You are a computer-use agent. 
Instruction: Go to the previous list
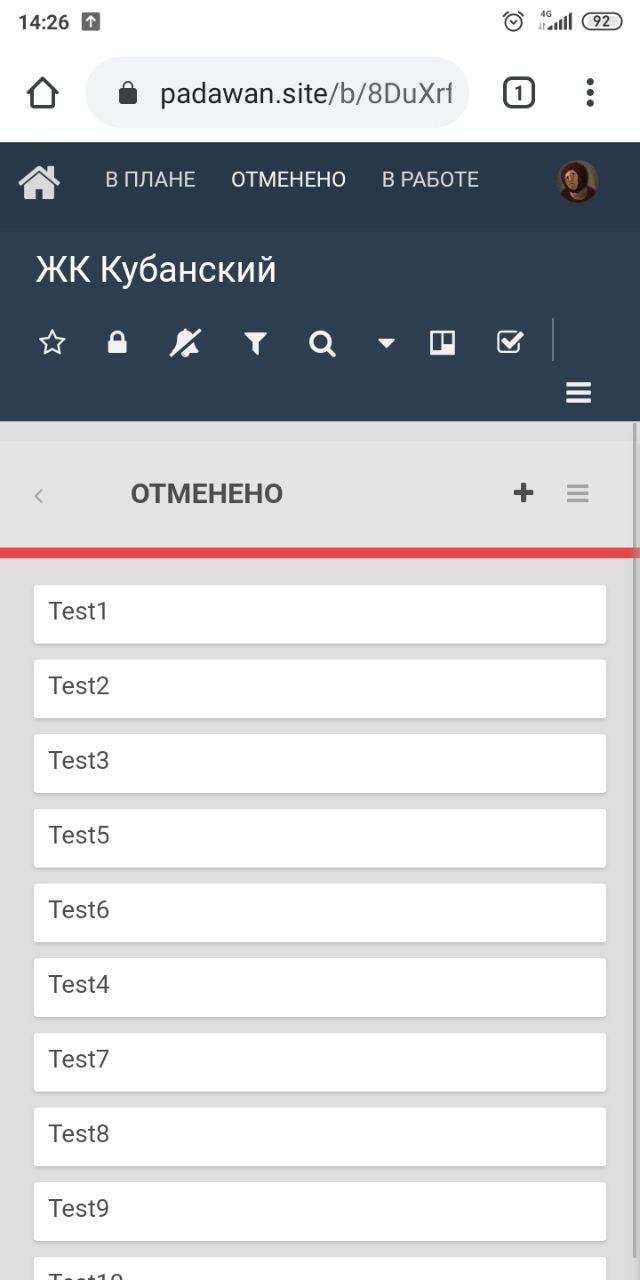tap(39, 495)
